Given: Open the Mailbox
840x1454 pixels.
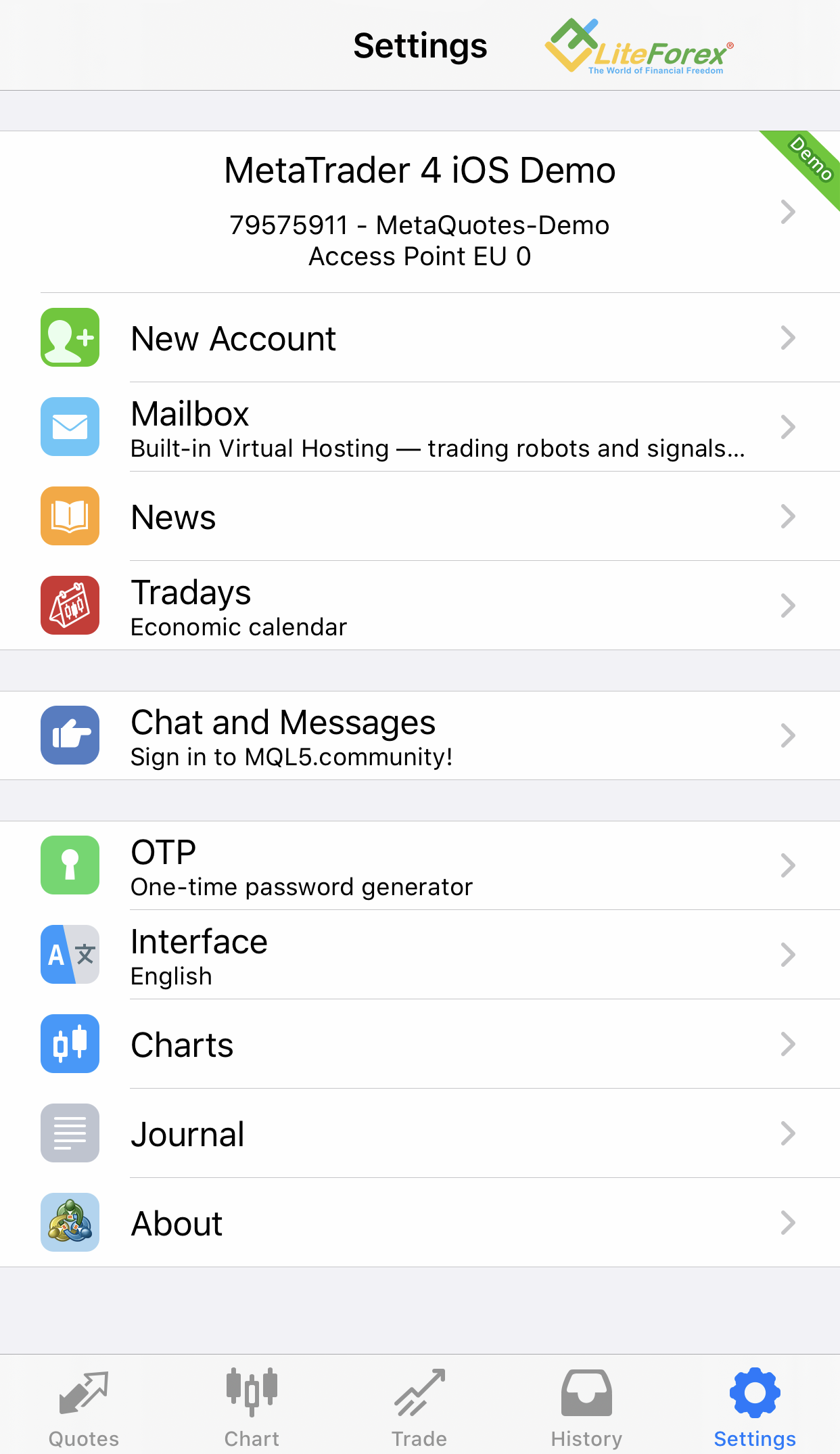Looking at the screenshot, I should pos(420,427).
